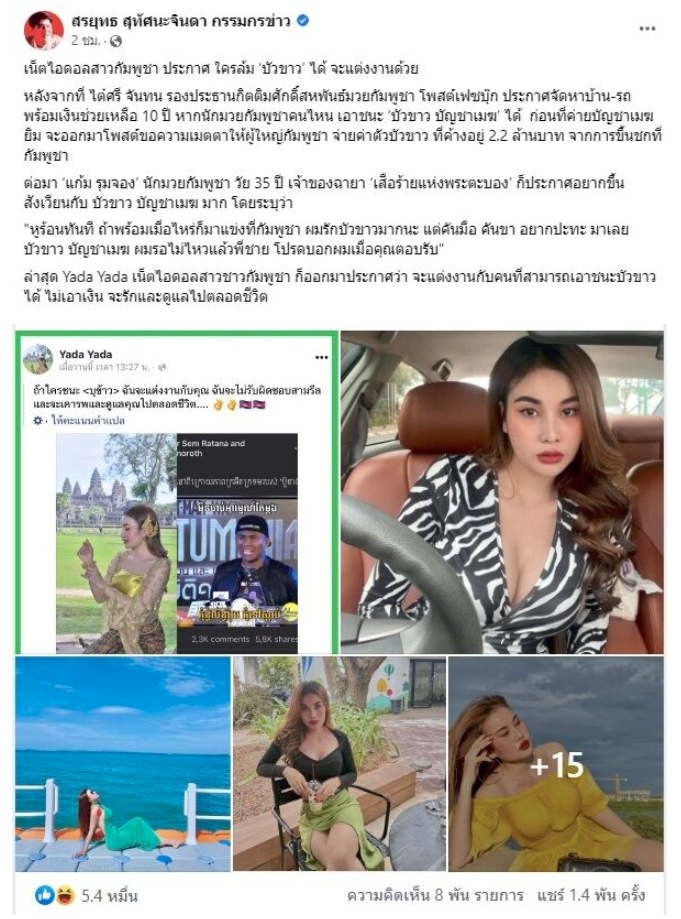
Task: Open the seaside green dress photo
Action: coord(121,764)
